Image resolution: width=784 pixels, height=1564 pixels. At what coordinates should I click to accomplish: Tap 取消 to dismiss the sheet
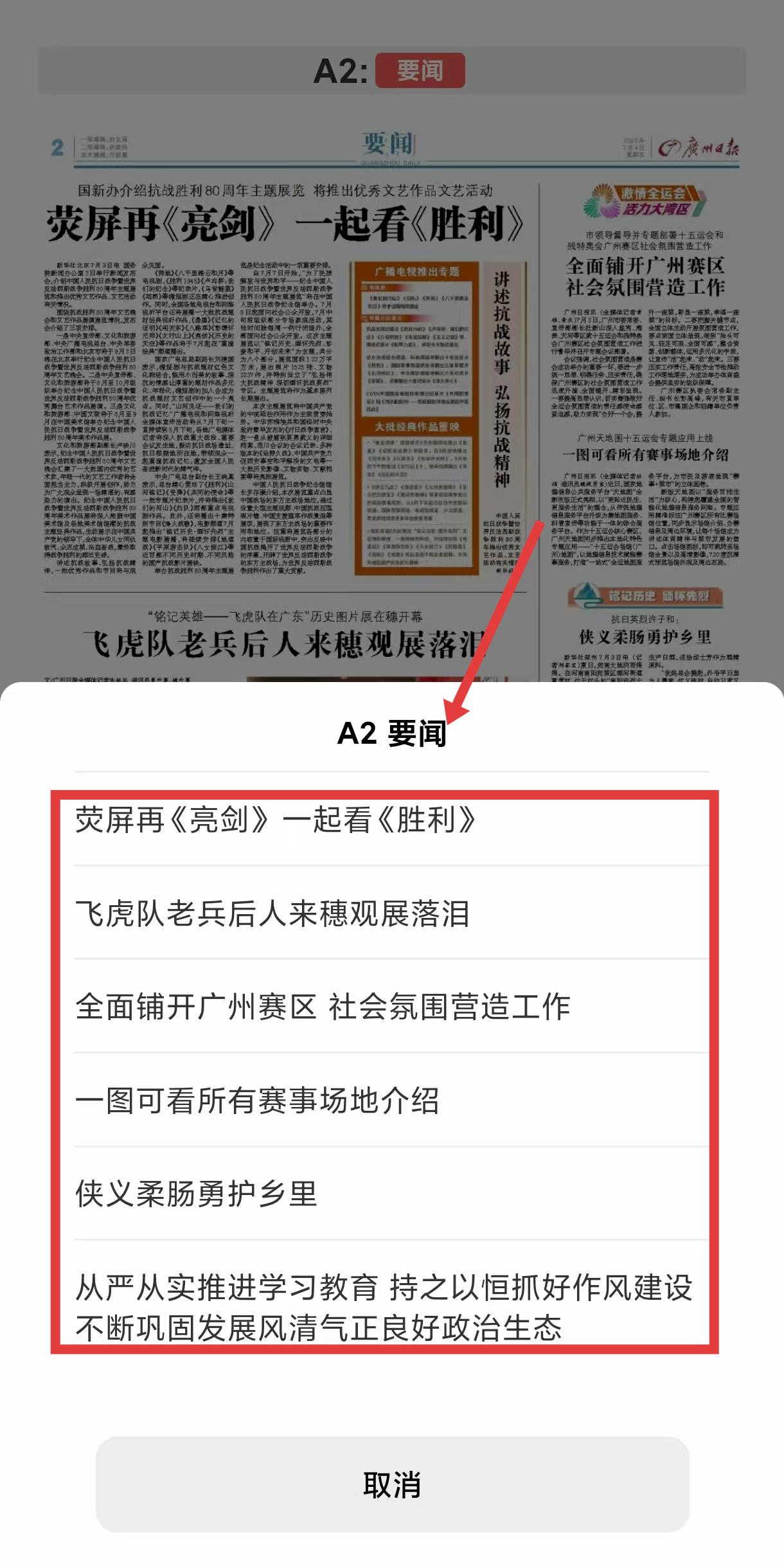[392, 1484]
